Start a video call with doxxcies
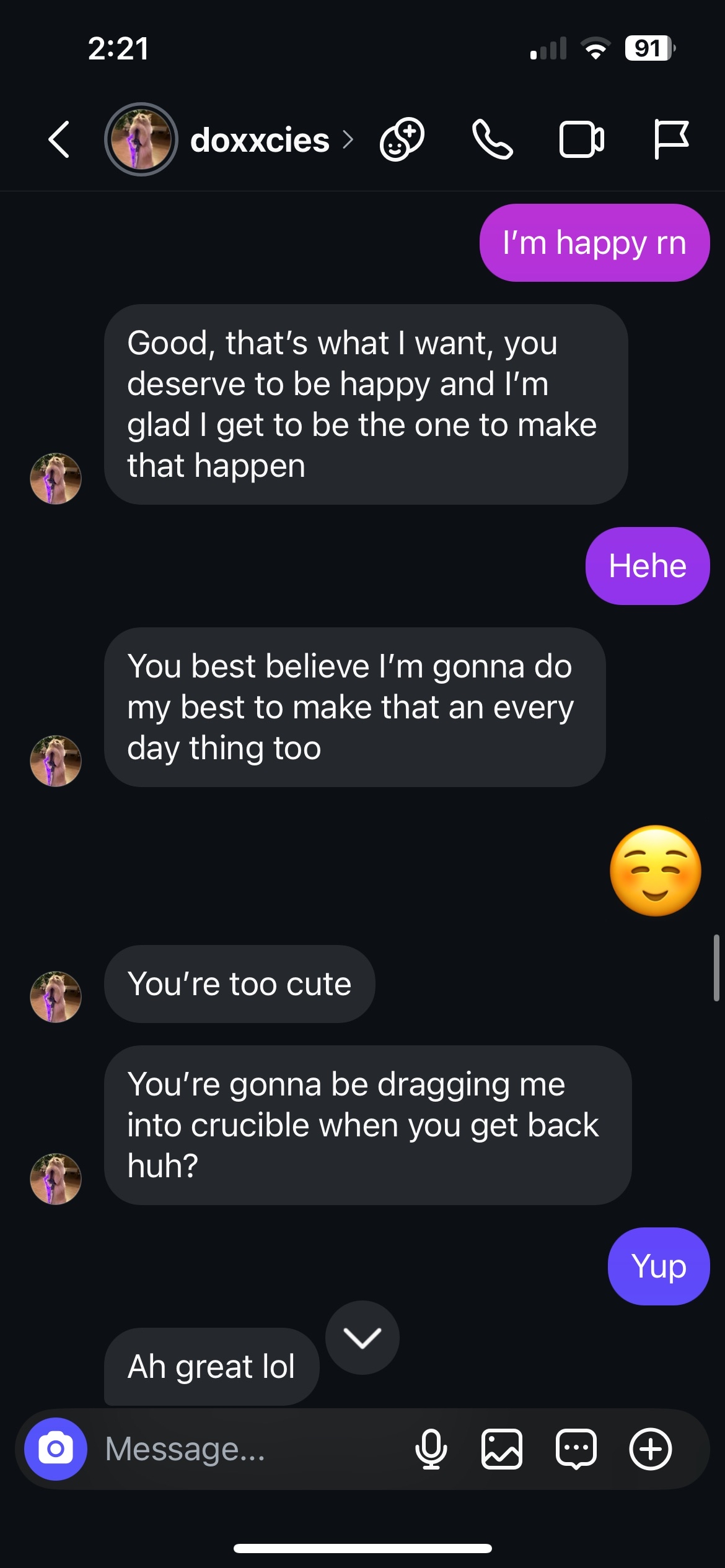The width and height of the screenshot is (725, 1568). [x=581, y=139]
